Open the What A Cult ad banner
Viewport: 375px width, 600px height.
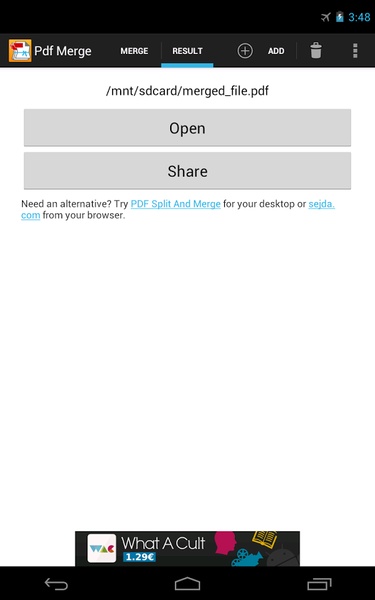tap(188, 548)
